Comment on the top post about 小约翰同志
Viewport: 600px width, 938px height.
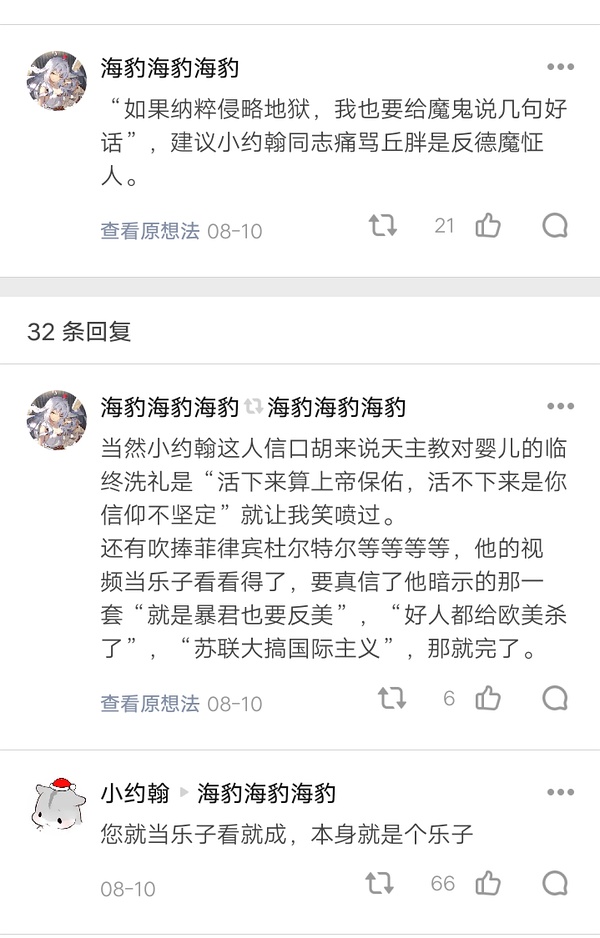click(555, 226)
